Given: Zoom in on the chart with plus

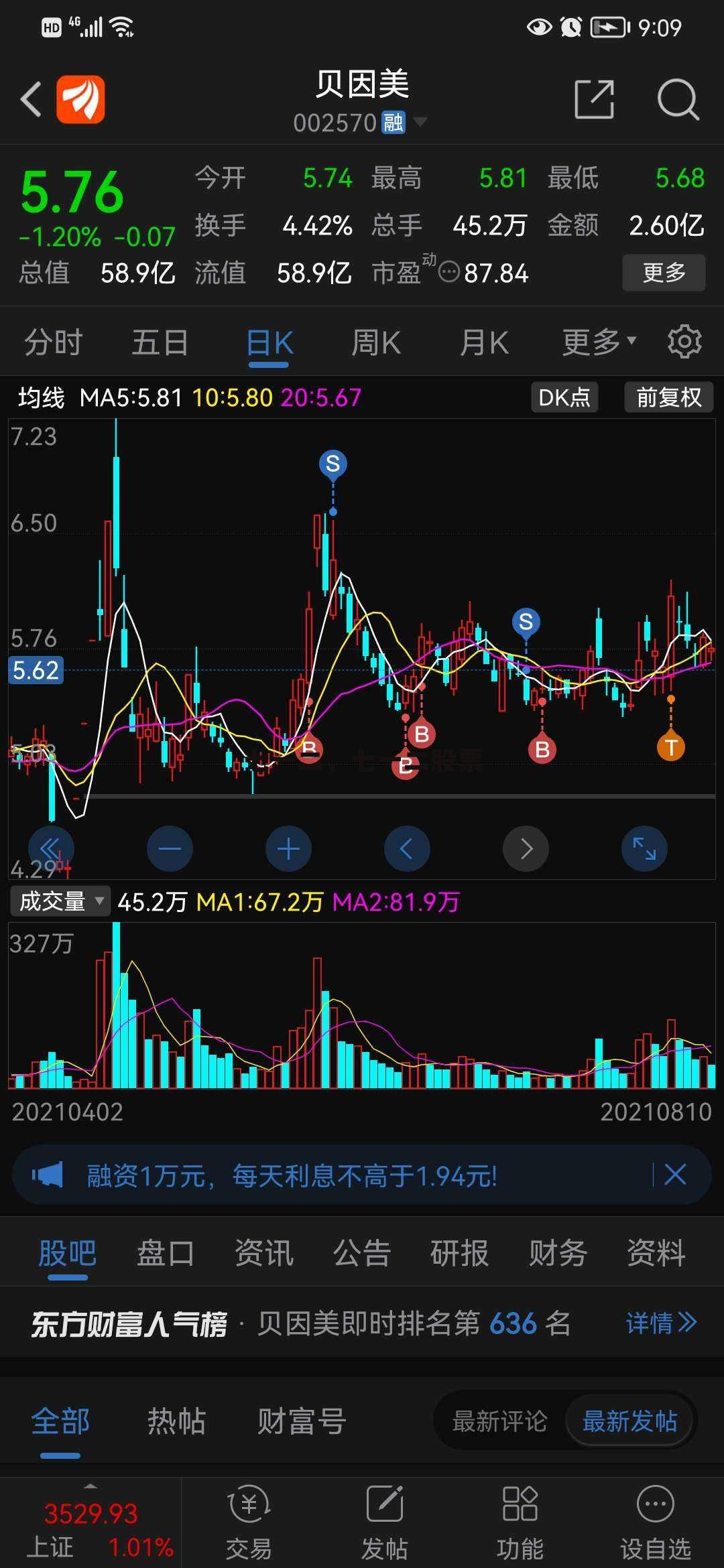Looking at the screenshot, I should (288, 849).
